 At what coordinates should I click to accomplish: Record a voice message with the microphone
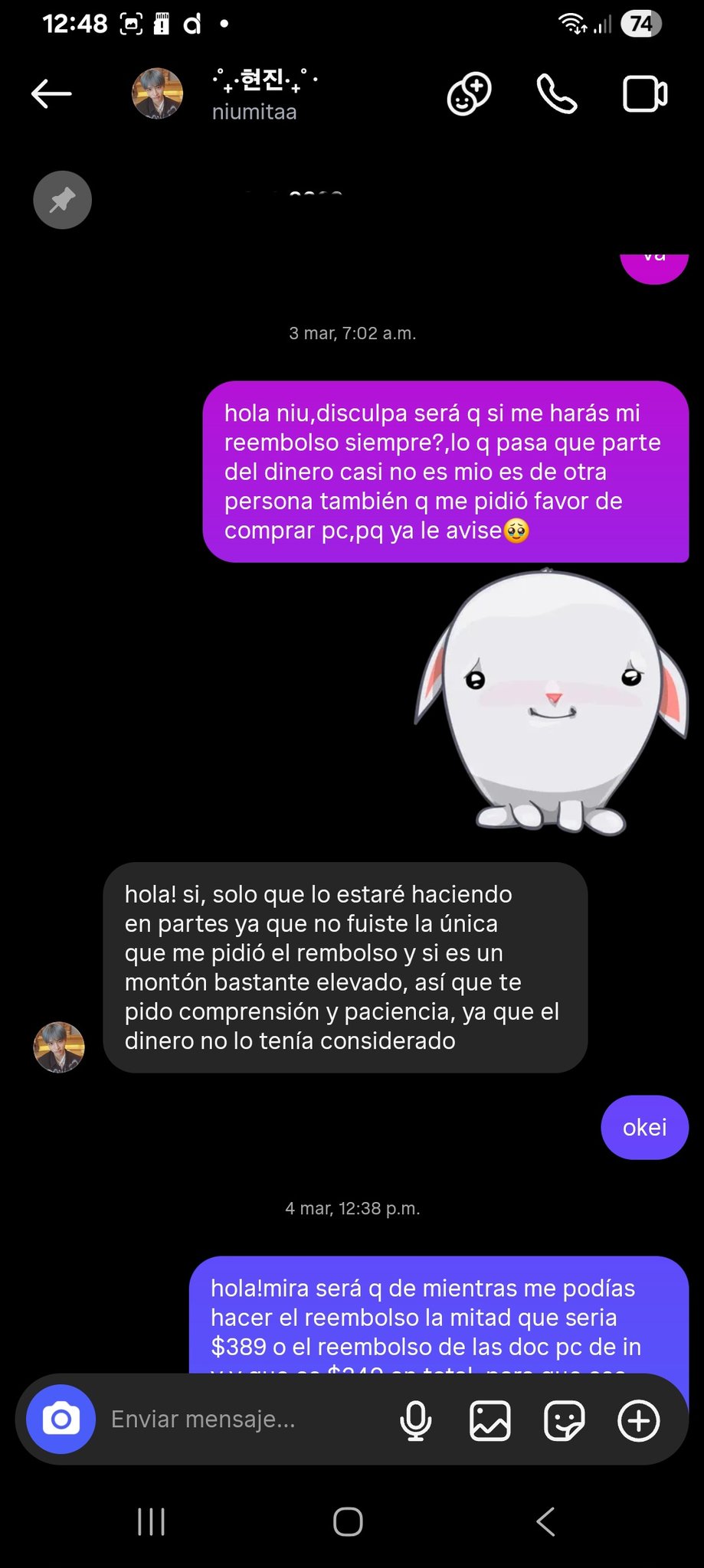coord(416,1420)
